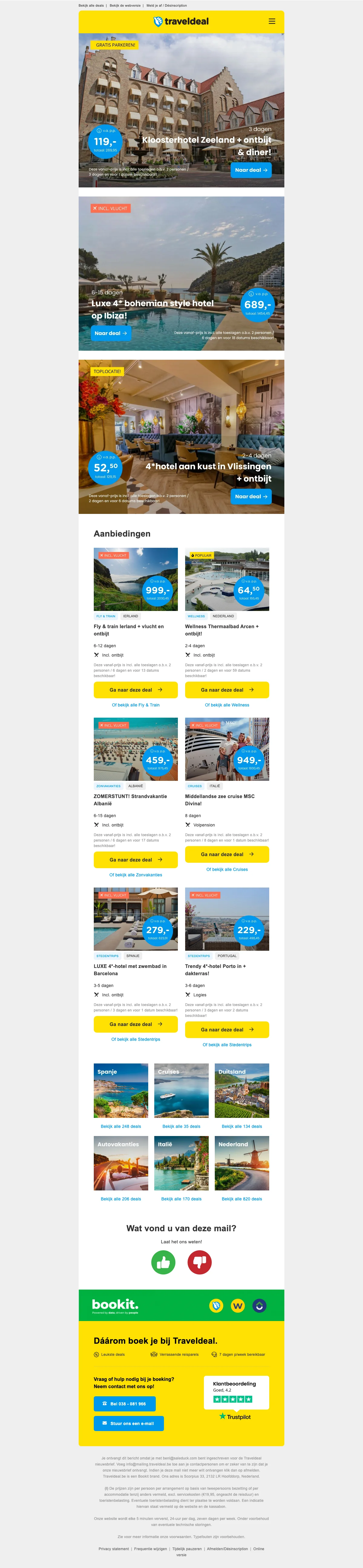Go to the LUXE hotel Barcelona deal
This screenshot has width=363, height=1568.
point(135,1024)
